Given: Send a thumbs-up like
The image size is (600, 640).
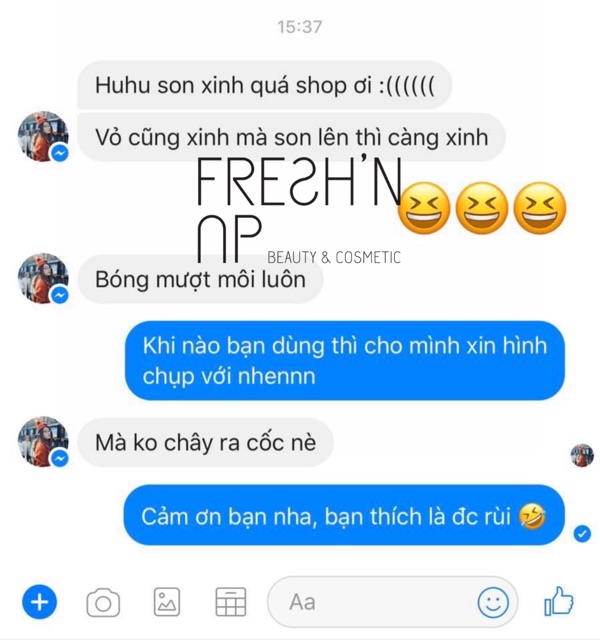Looking at the screenshot, I should (x=559, y=602).
